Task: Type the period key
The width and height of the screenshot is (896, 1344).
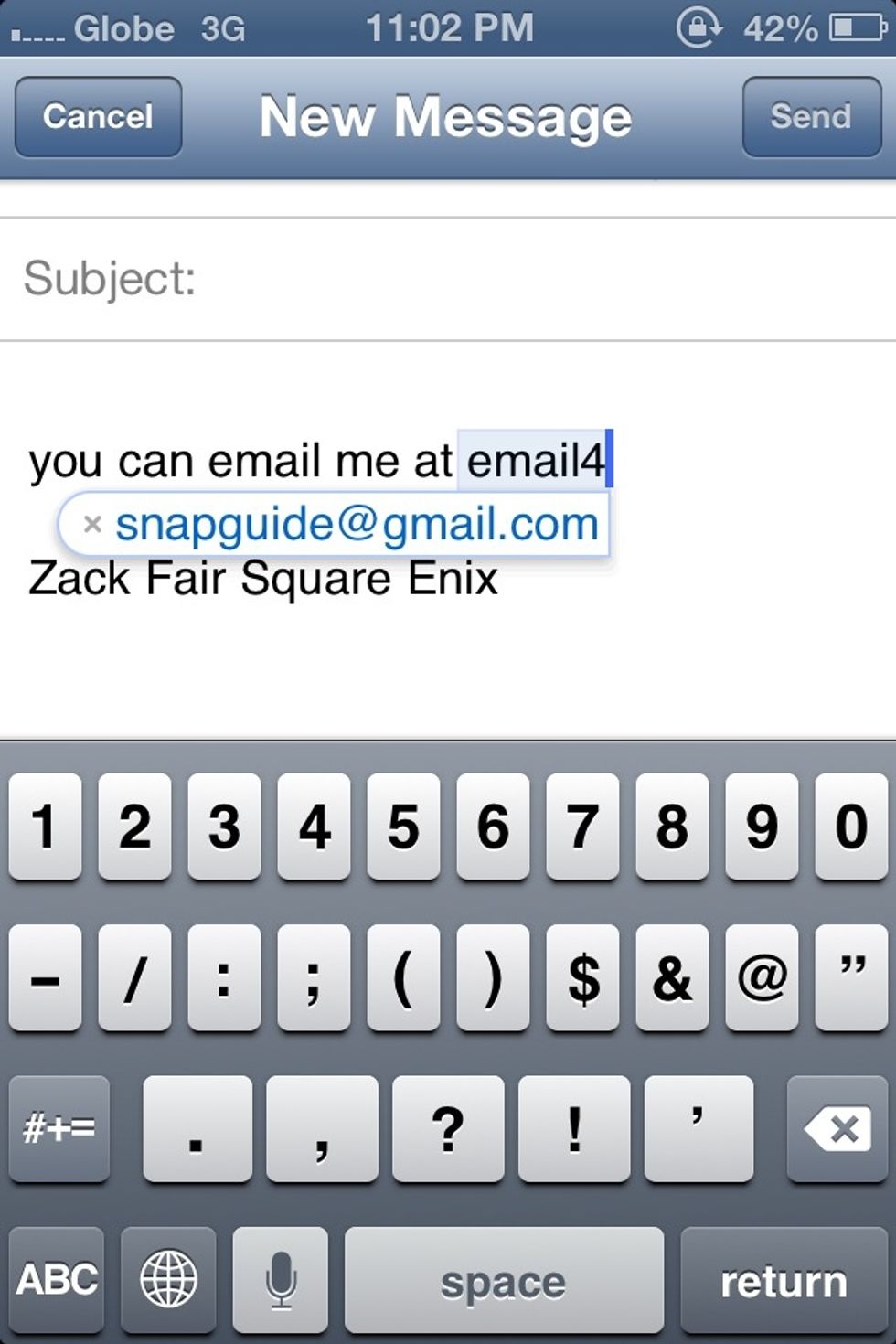Action: coord(197,1129)
